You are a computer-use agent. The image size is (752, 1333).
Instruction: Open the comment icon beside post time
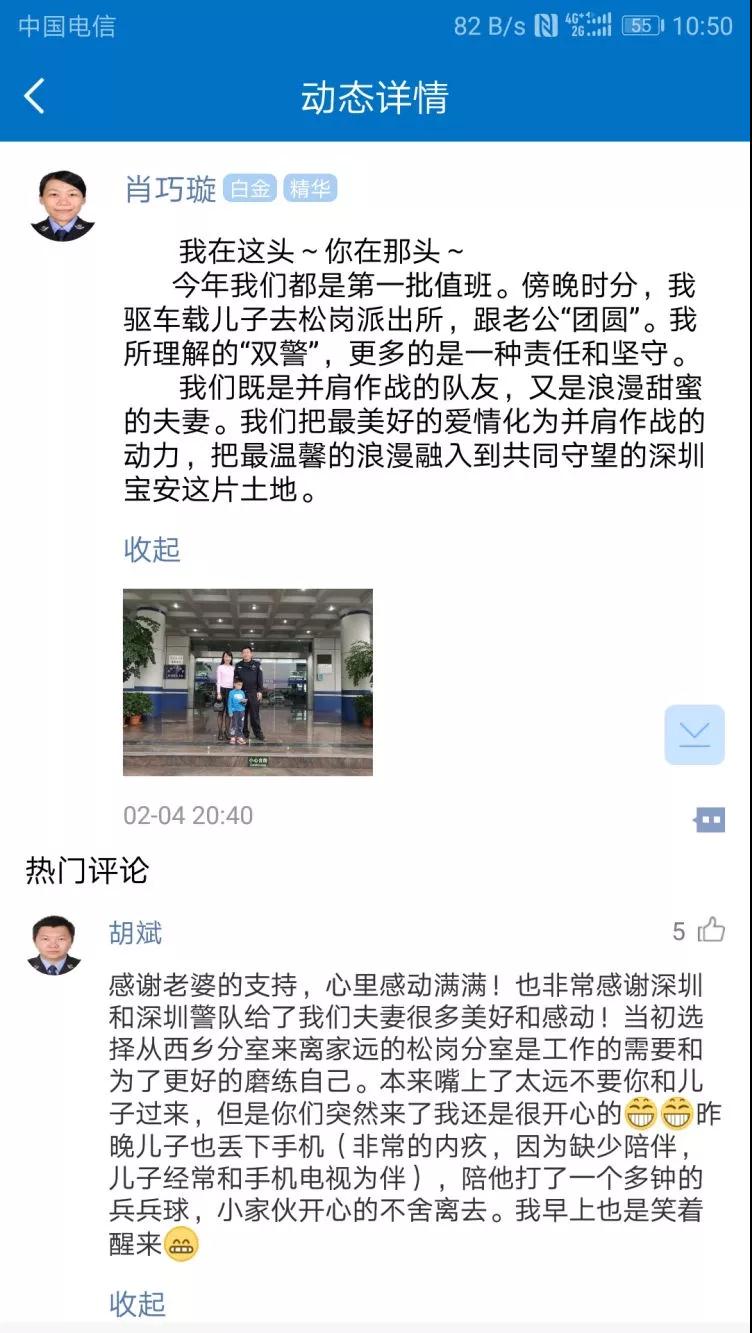pos(709,820)
